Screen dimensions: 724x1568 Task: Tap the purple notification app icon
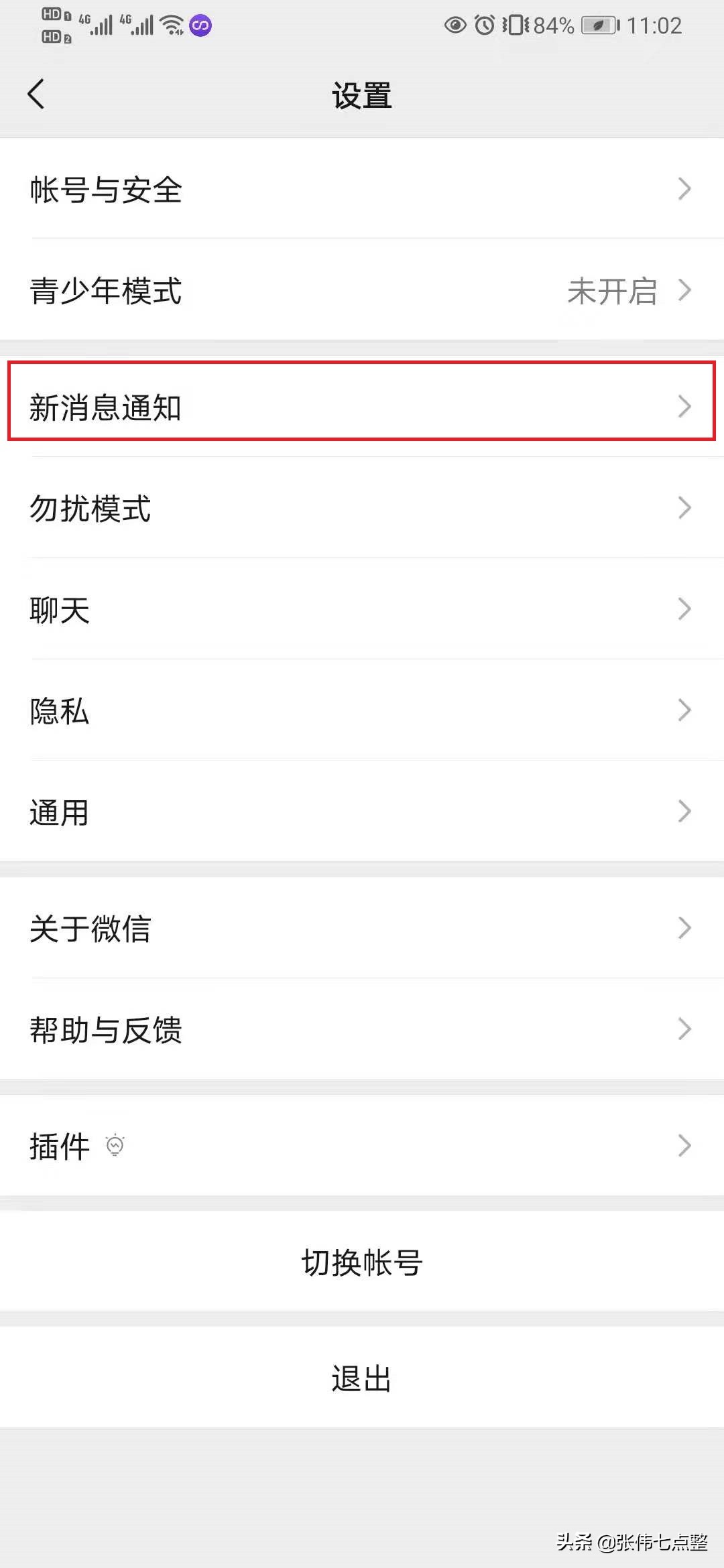pyautogui.click(x=200, y=25)
